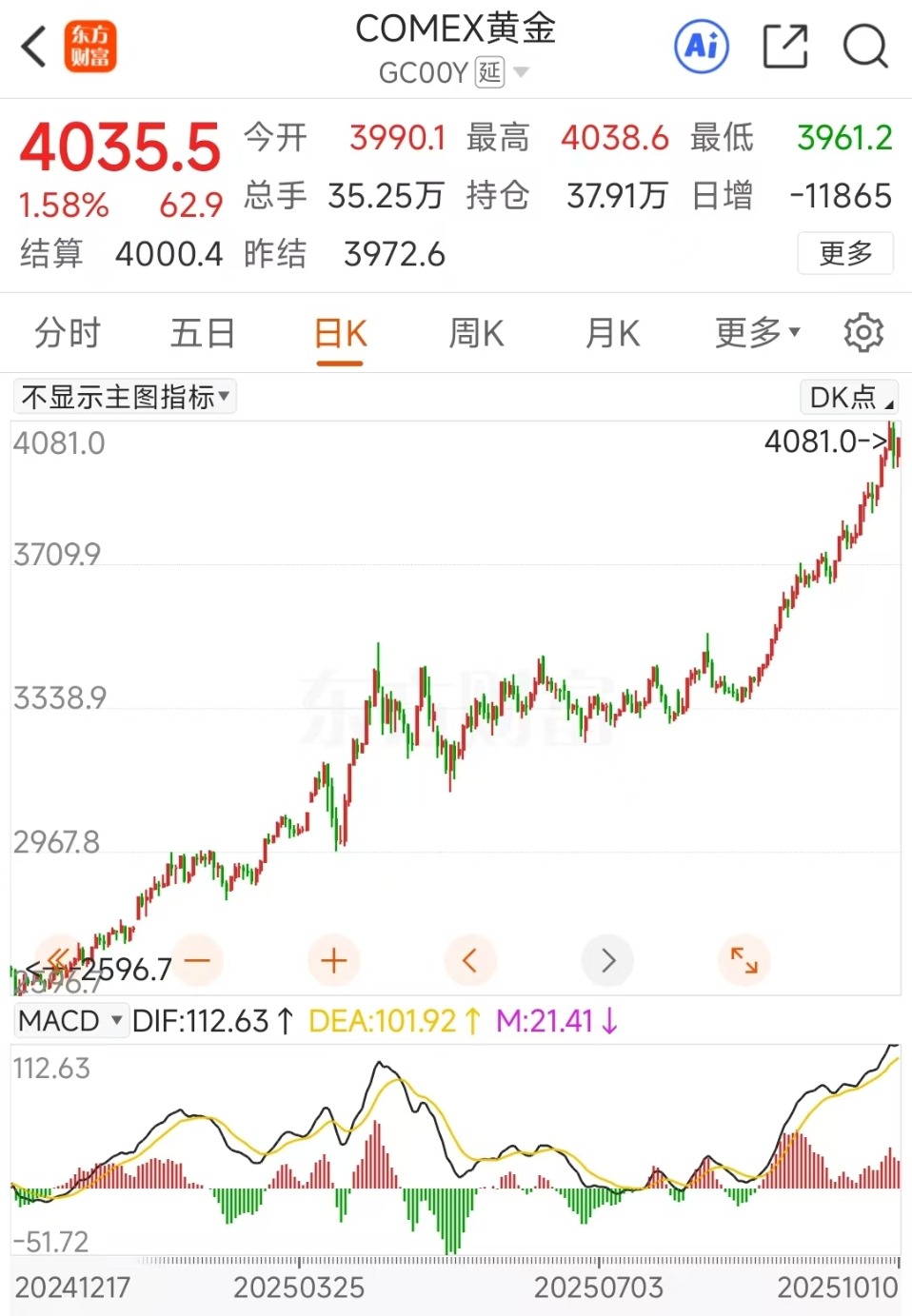Viewport: 912px width, 1316px height.
Task: Switch to the 分时 chart tab
Action: coord(68,334)
